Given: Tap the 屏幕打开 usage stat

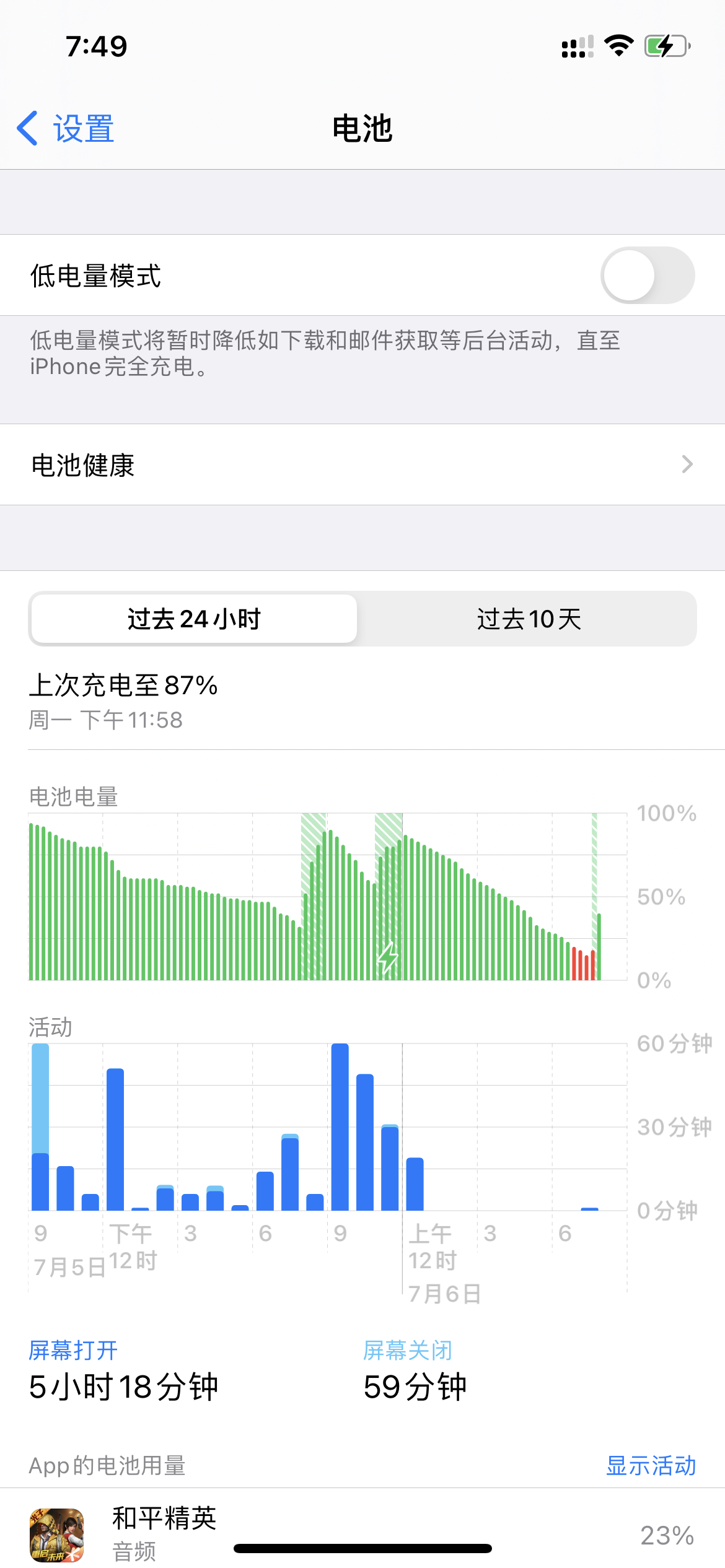Looking at the screenshot, I should point(123,1371).
